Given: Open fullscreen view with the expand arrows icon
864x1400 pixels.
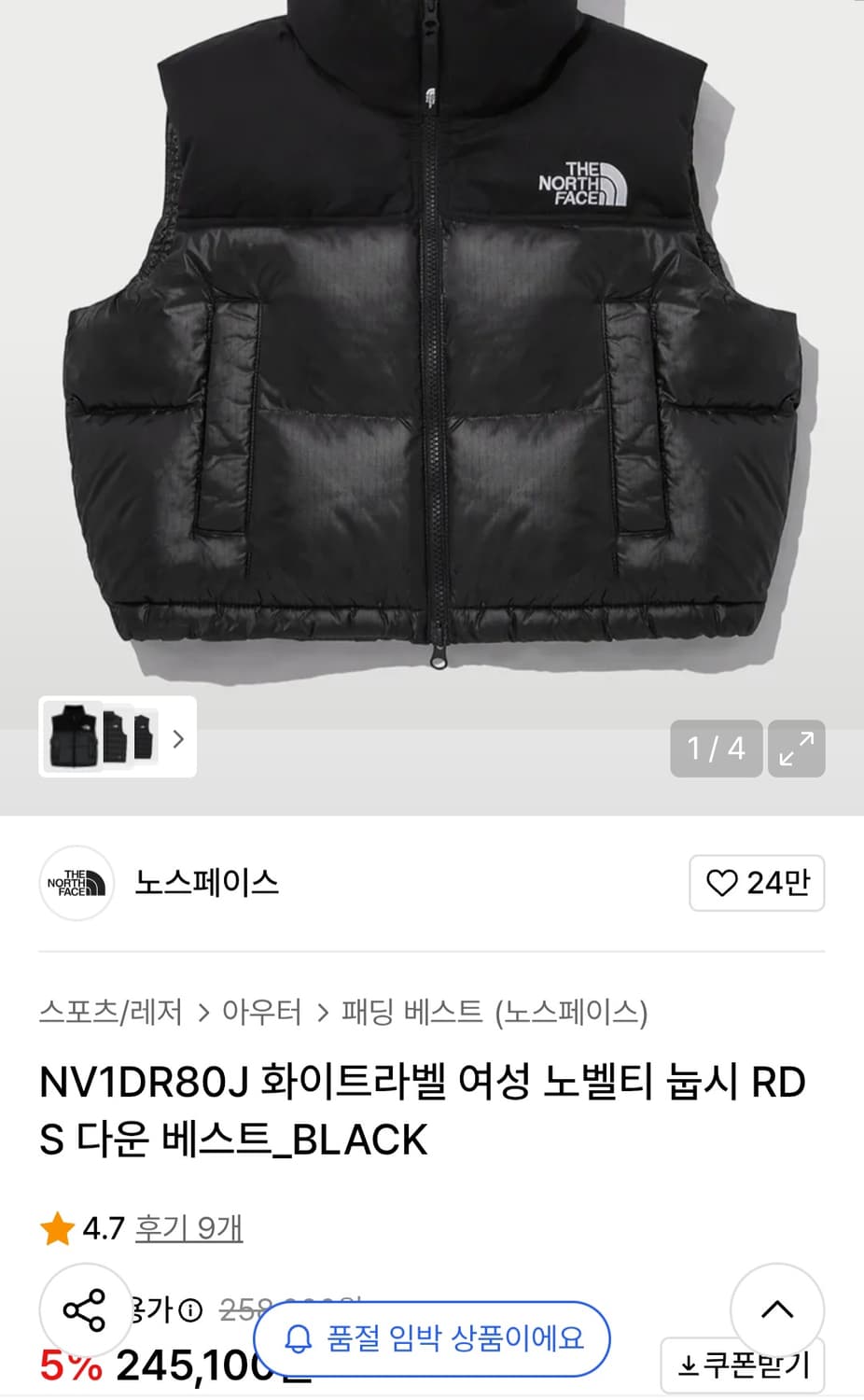Looking at the screenshot, I should pos(795,749).
